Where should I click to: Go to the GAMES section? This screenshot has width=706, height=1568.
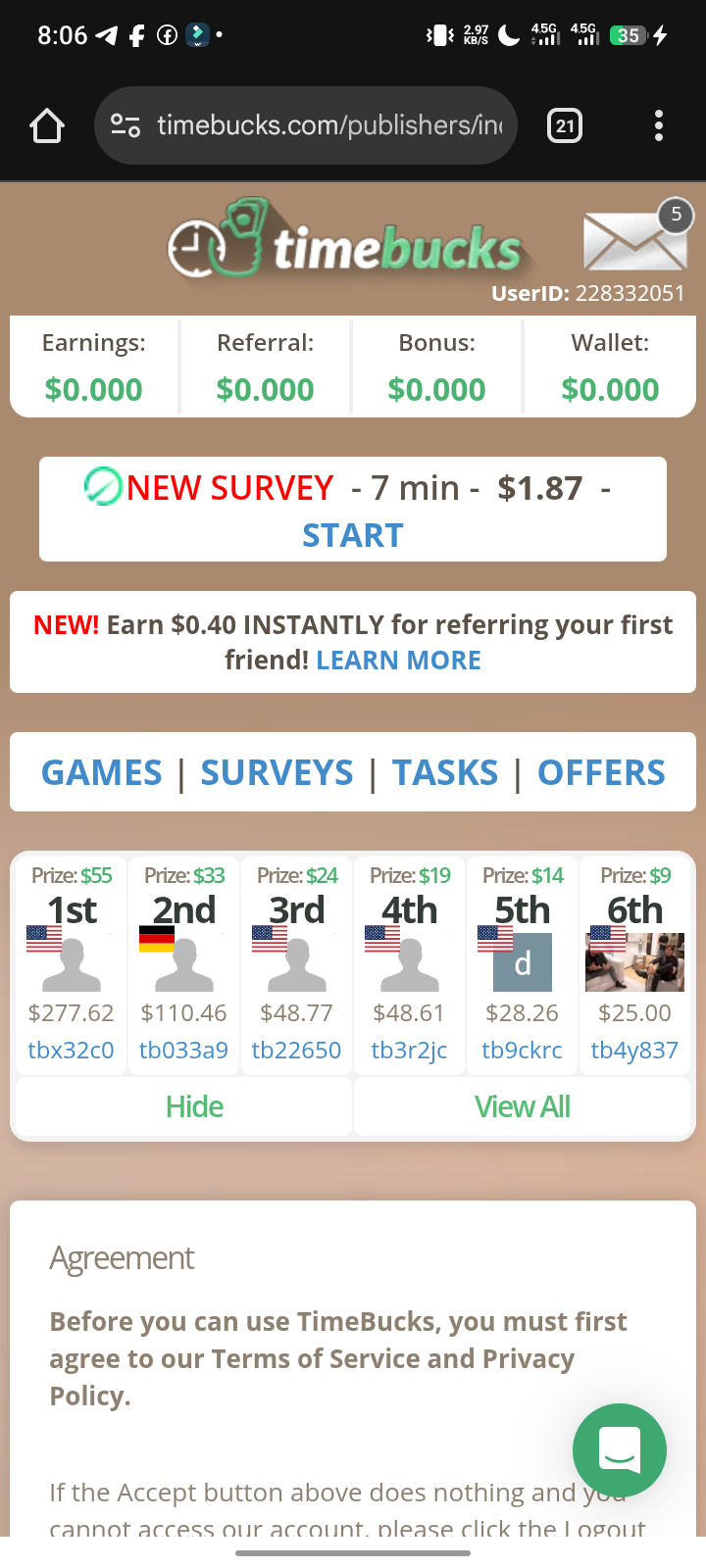click(102, 772)
